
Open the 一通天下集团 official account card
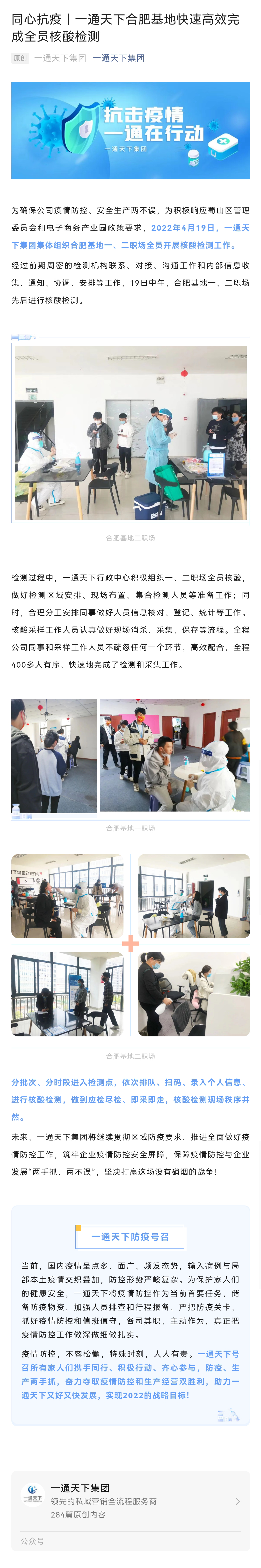coord(130,1501)
